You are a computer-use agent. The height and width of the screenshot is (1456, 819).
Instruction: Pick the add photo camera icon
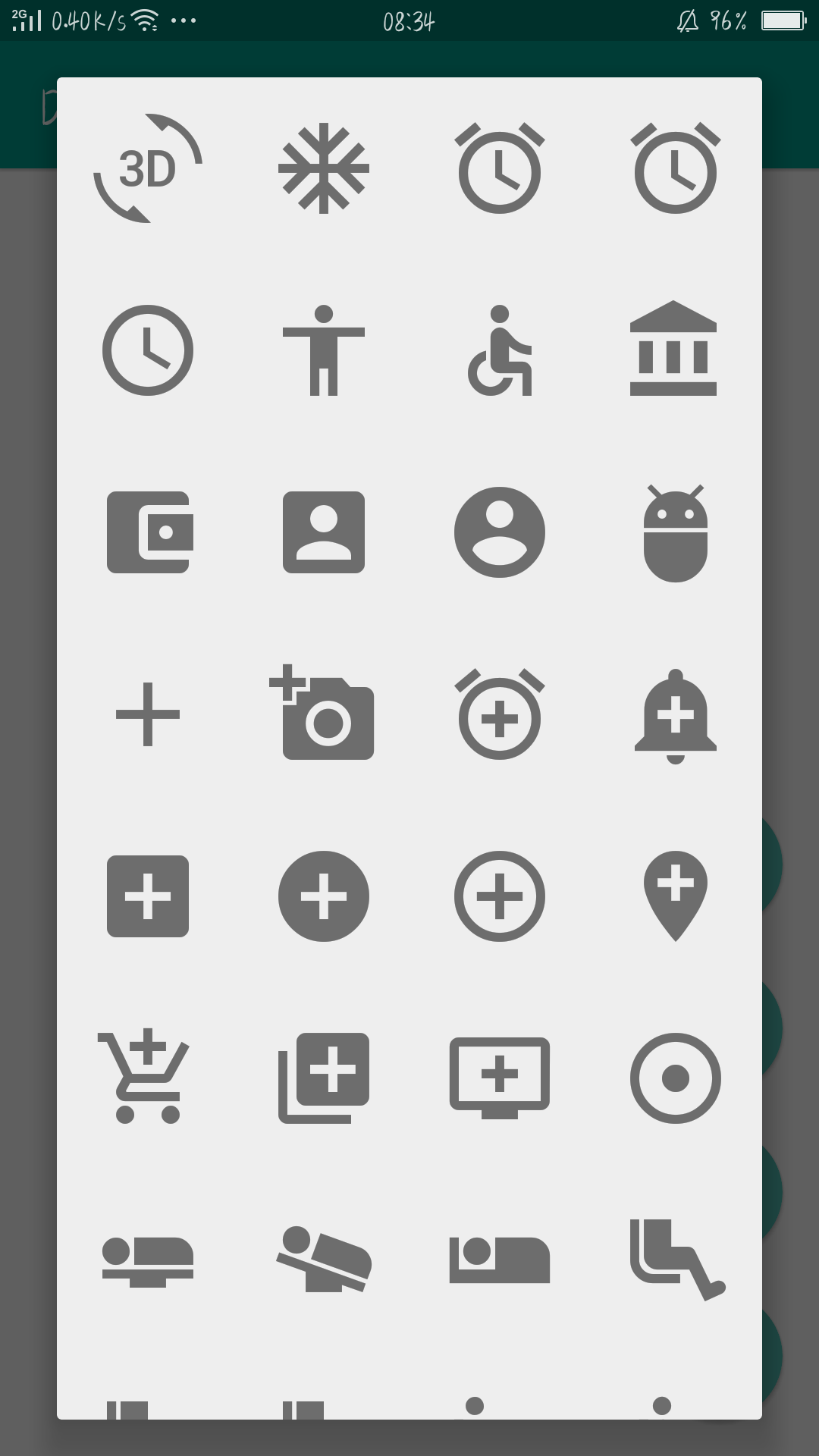pyautogui.click(x=324, y=714)
